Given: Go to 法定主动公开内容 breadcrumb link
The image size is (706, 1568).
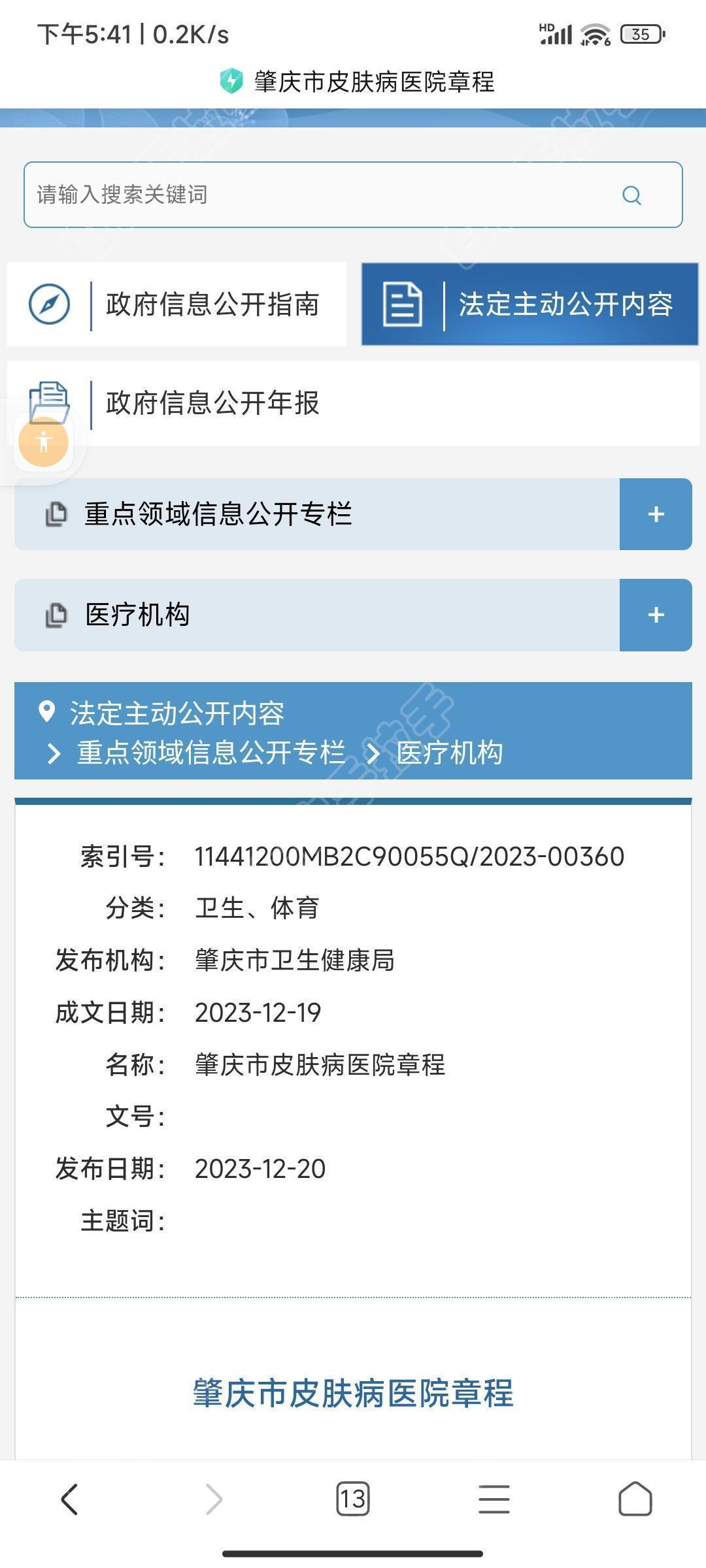Looking at the screenshot, I should [177, 713].
